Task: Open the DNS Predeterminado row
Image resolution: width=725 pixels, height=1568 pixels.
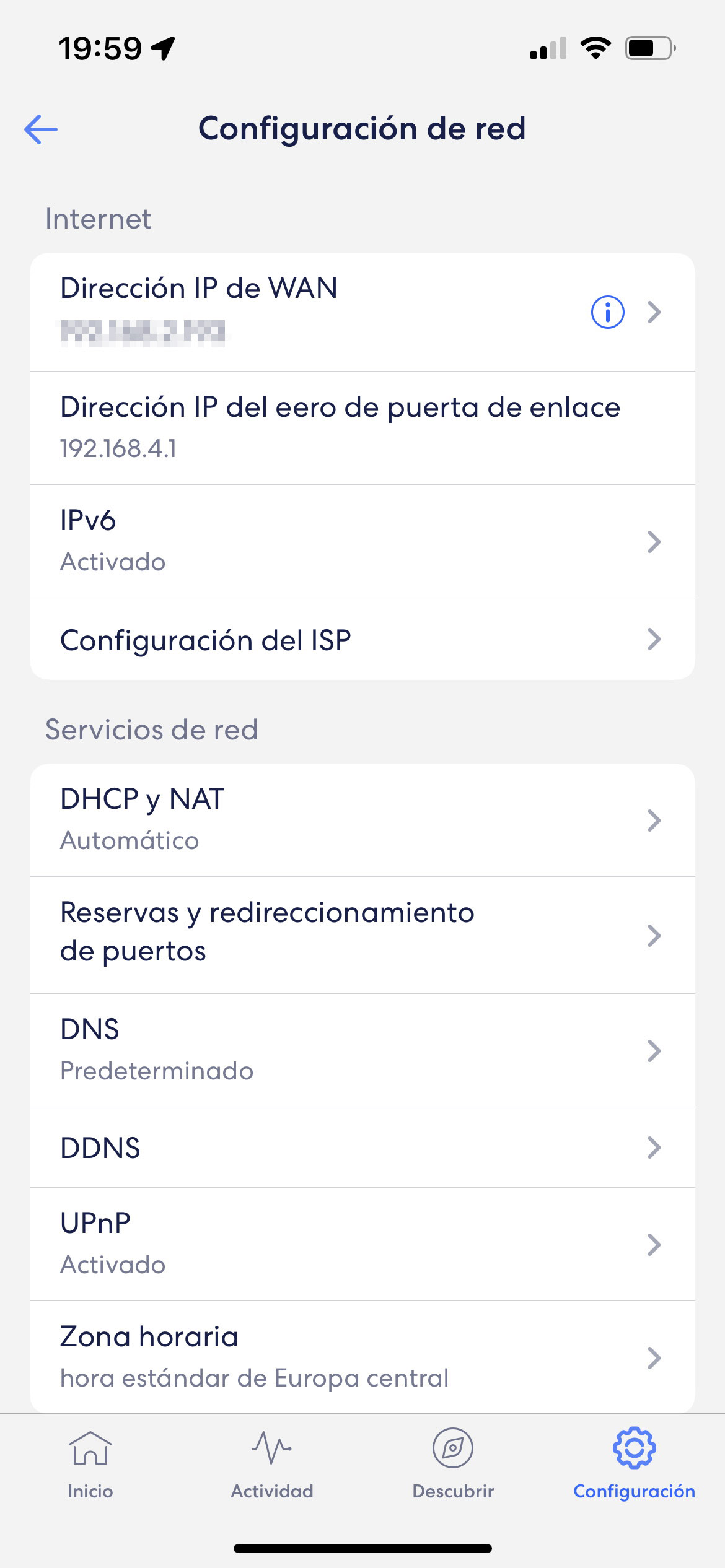Action: click(x=362, y=1050)
